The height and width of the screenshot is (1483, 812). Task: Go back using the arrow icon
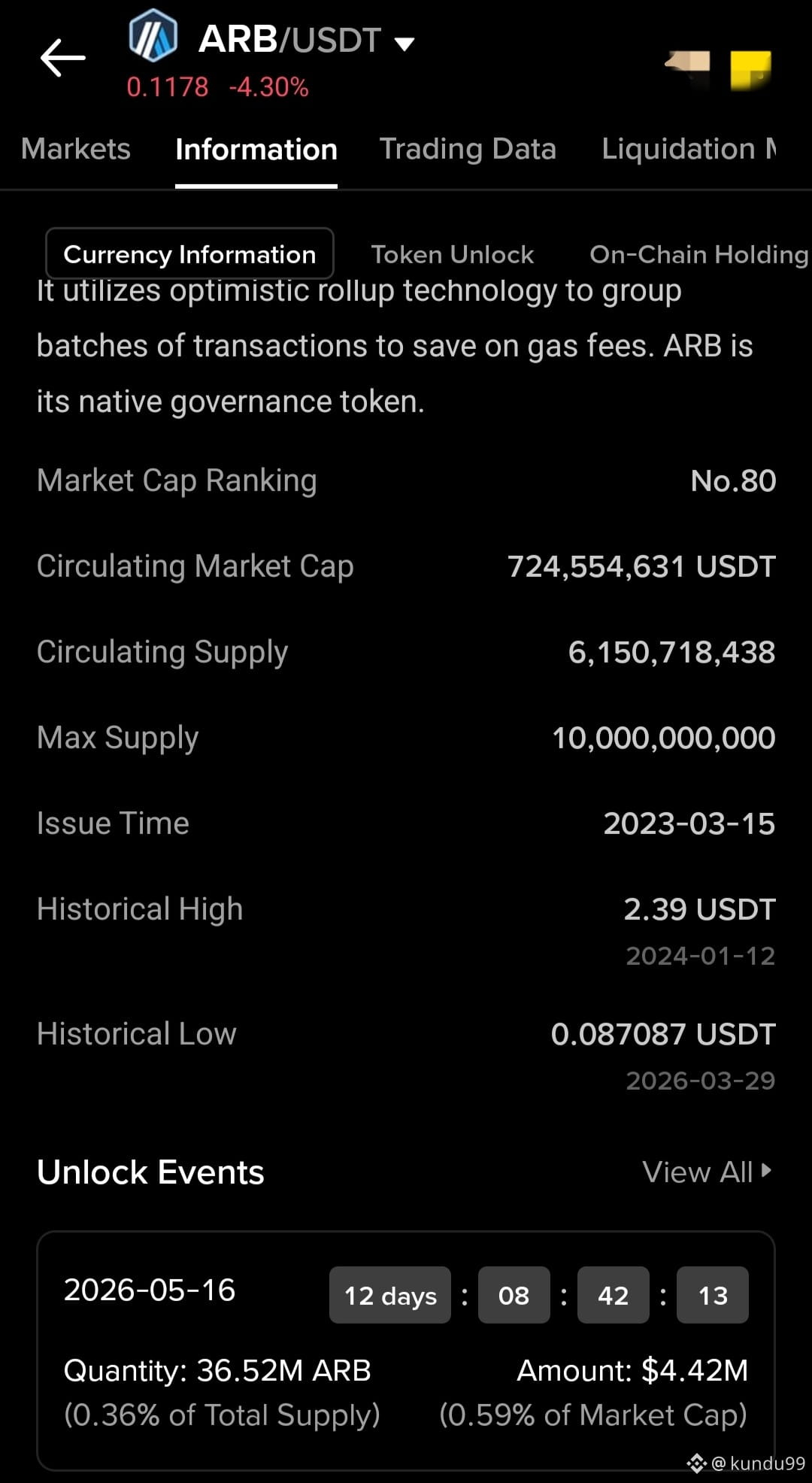62,58
